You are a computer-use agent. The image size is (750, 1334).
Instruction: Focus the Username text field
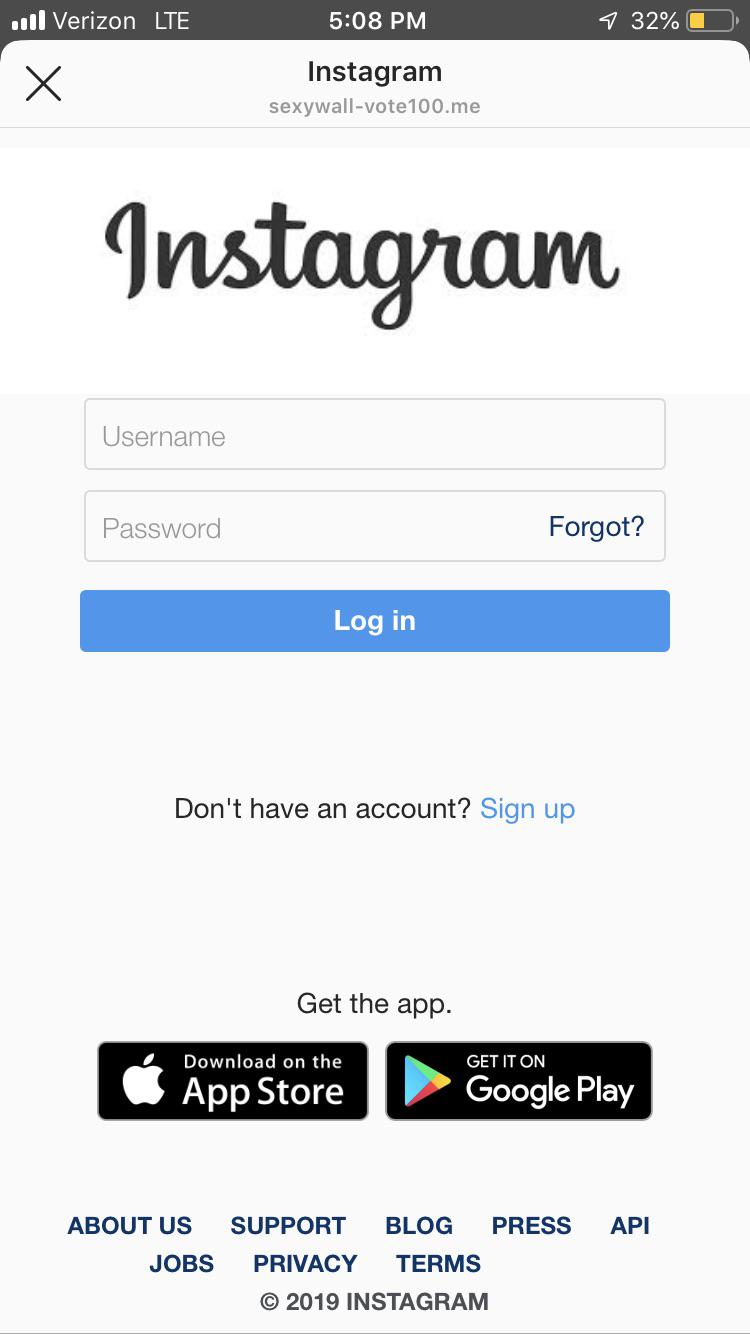coord(374,435)
